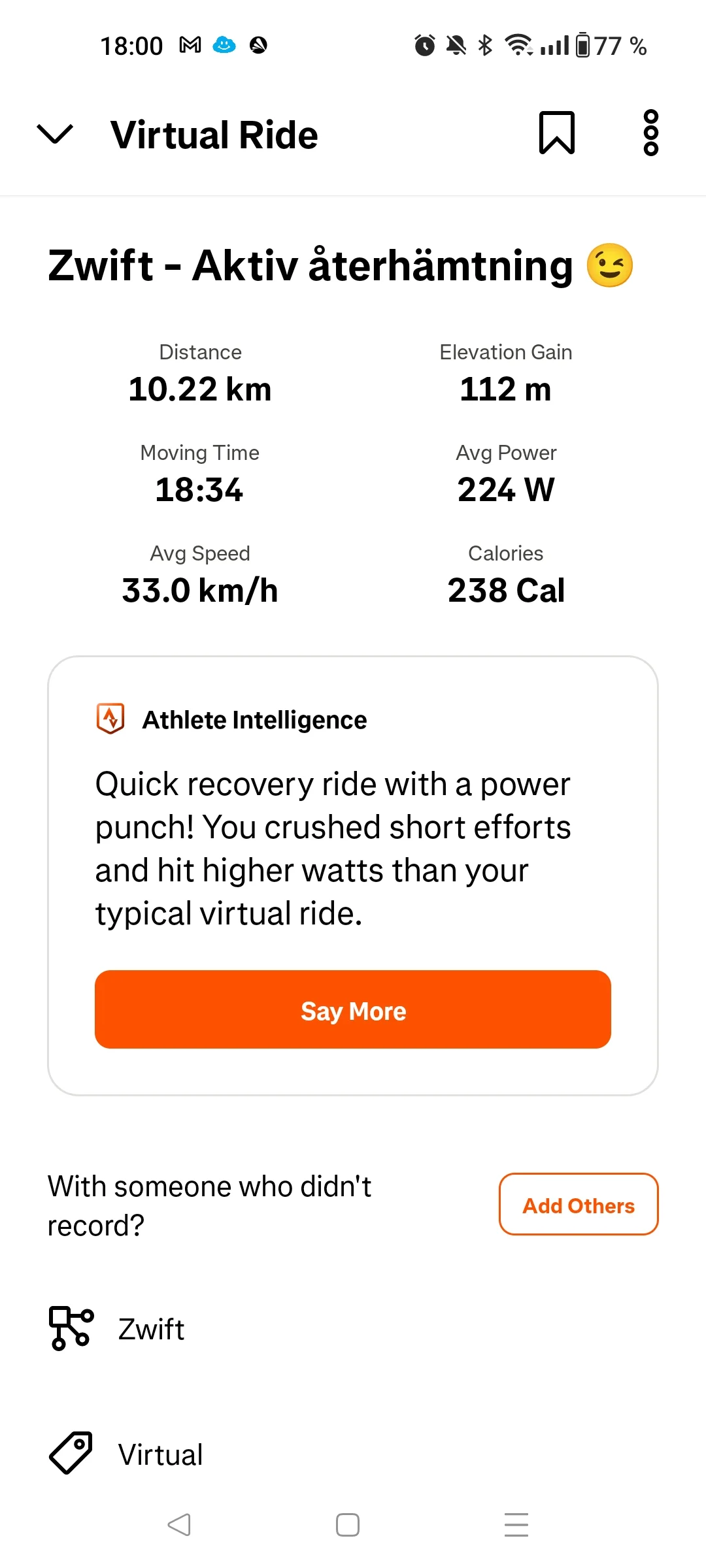Go to the home screen via the home button

pyautogui.click(x=348, y=1524)
